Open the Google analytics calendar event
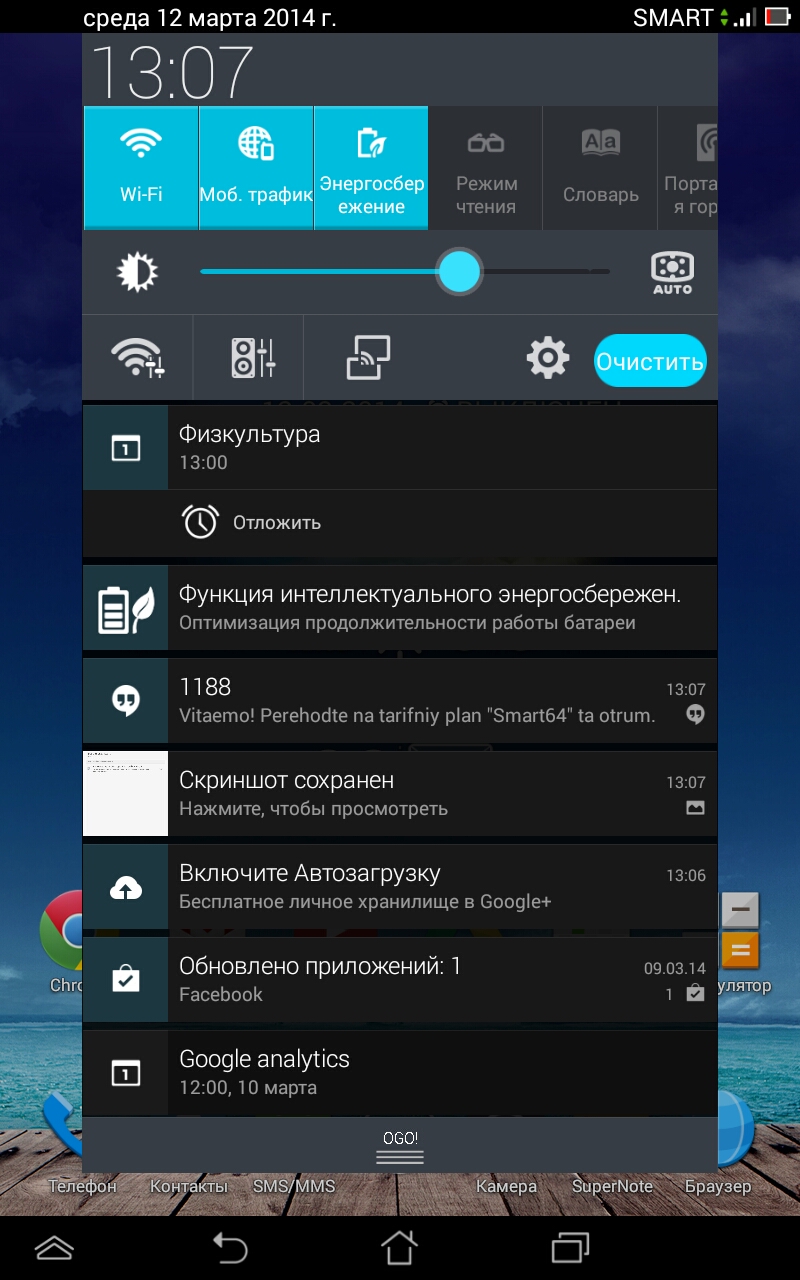Screen dimensions: 800x1280 400,1073
